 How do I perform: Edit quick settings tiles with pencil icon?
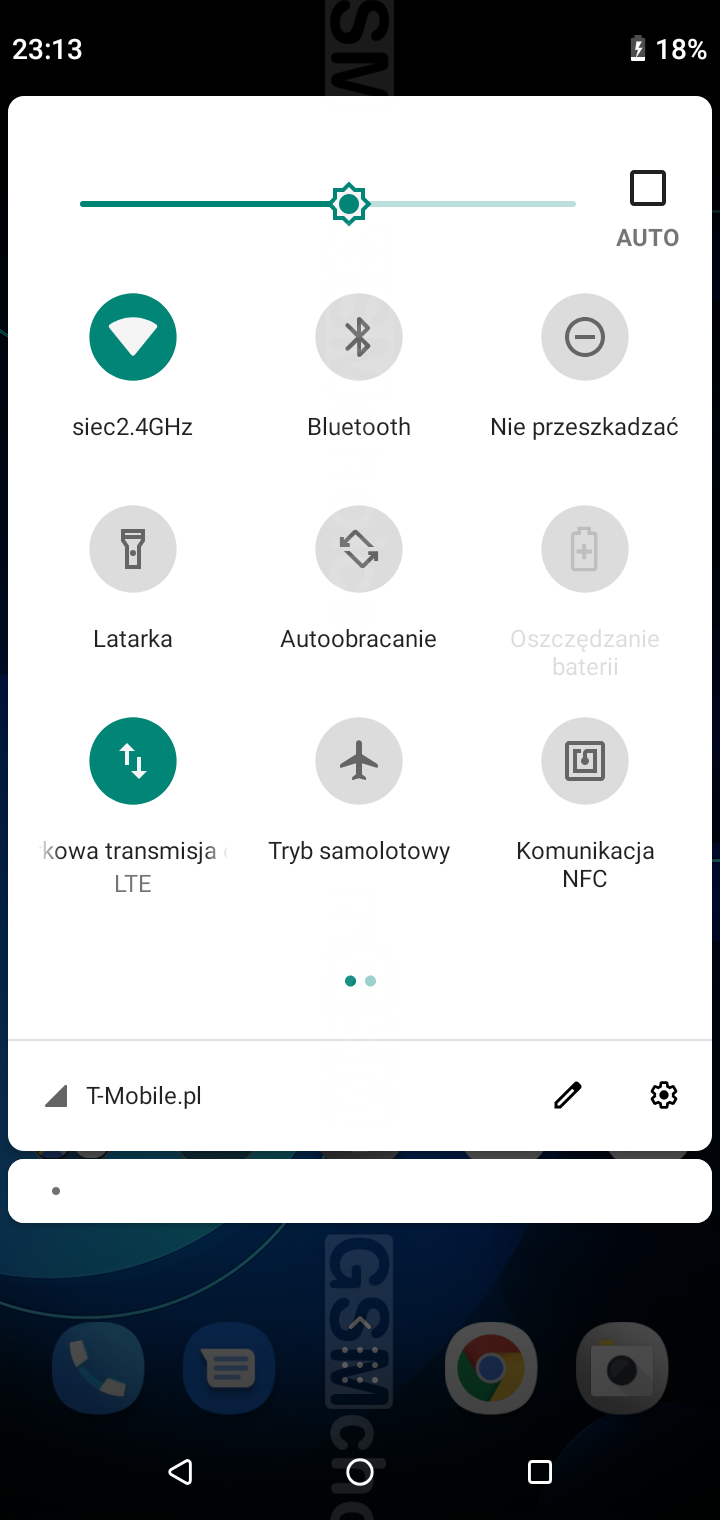coord(567,1096)
